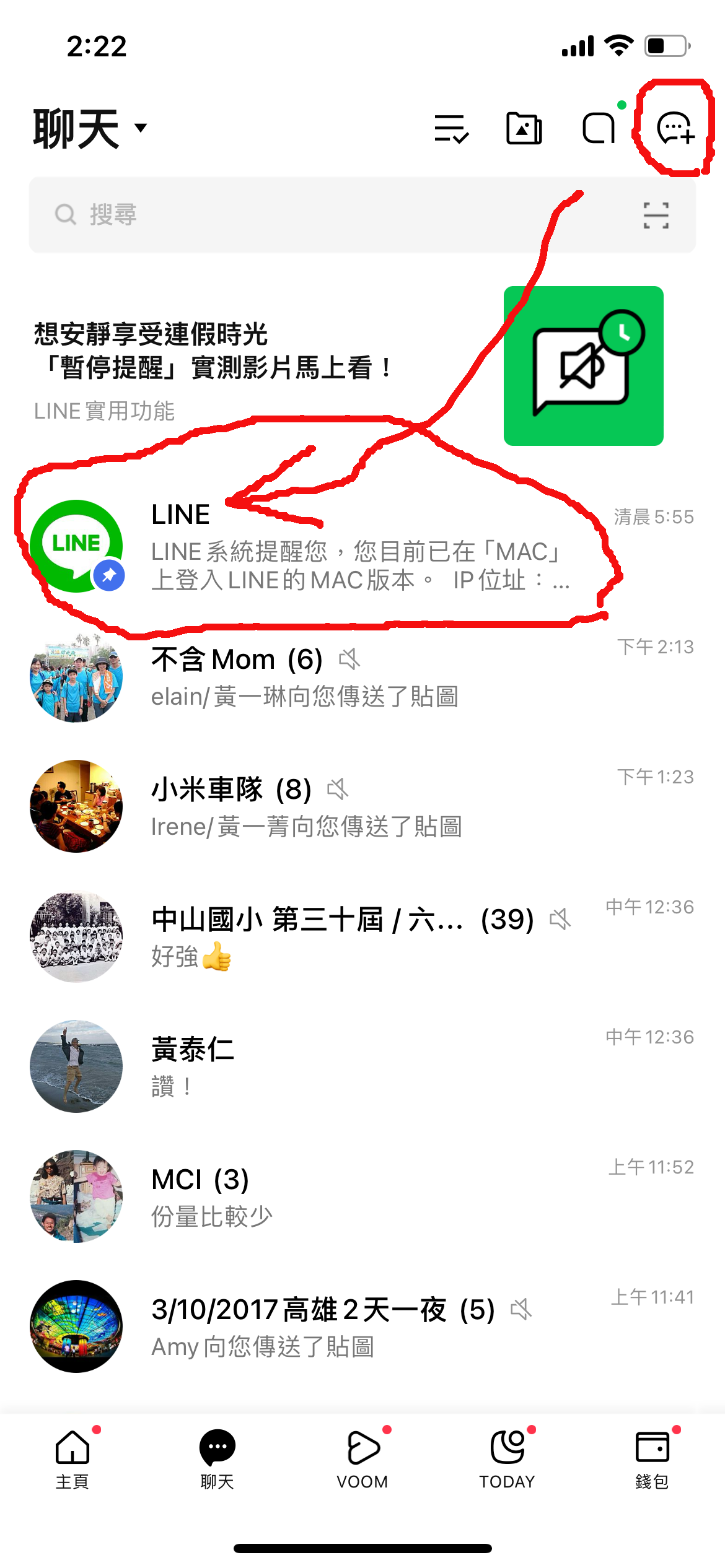Screen dimensions: 725x1568
Task: Open the 中山國小 第三十屆 group chat
Action: click(x=359, y=937)
